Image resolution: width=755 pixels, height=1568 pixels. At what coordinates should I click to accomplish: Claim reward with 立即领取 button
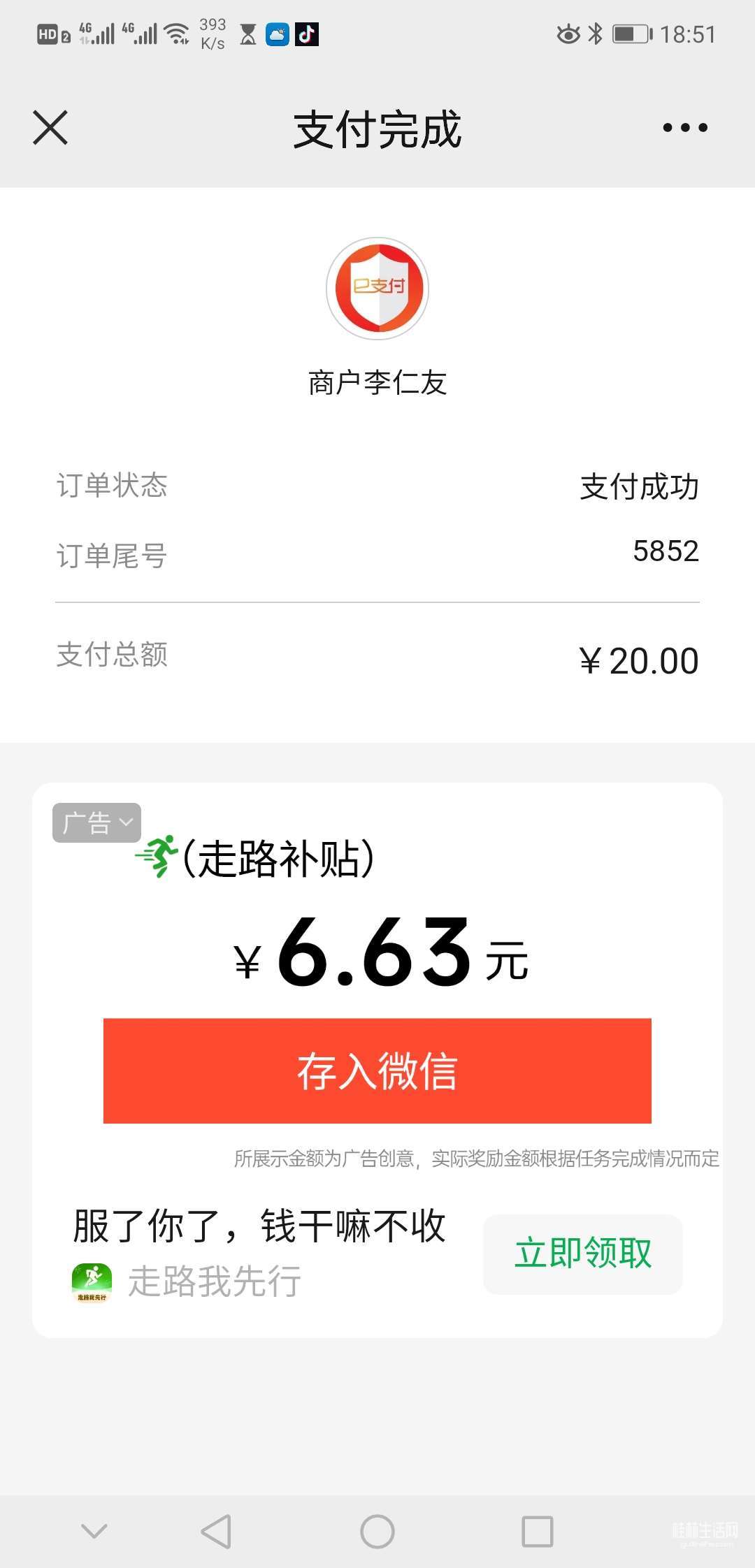[582, 1254]
